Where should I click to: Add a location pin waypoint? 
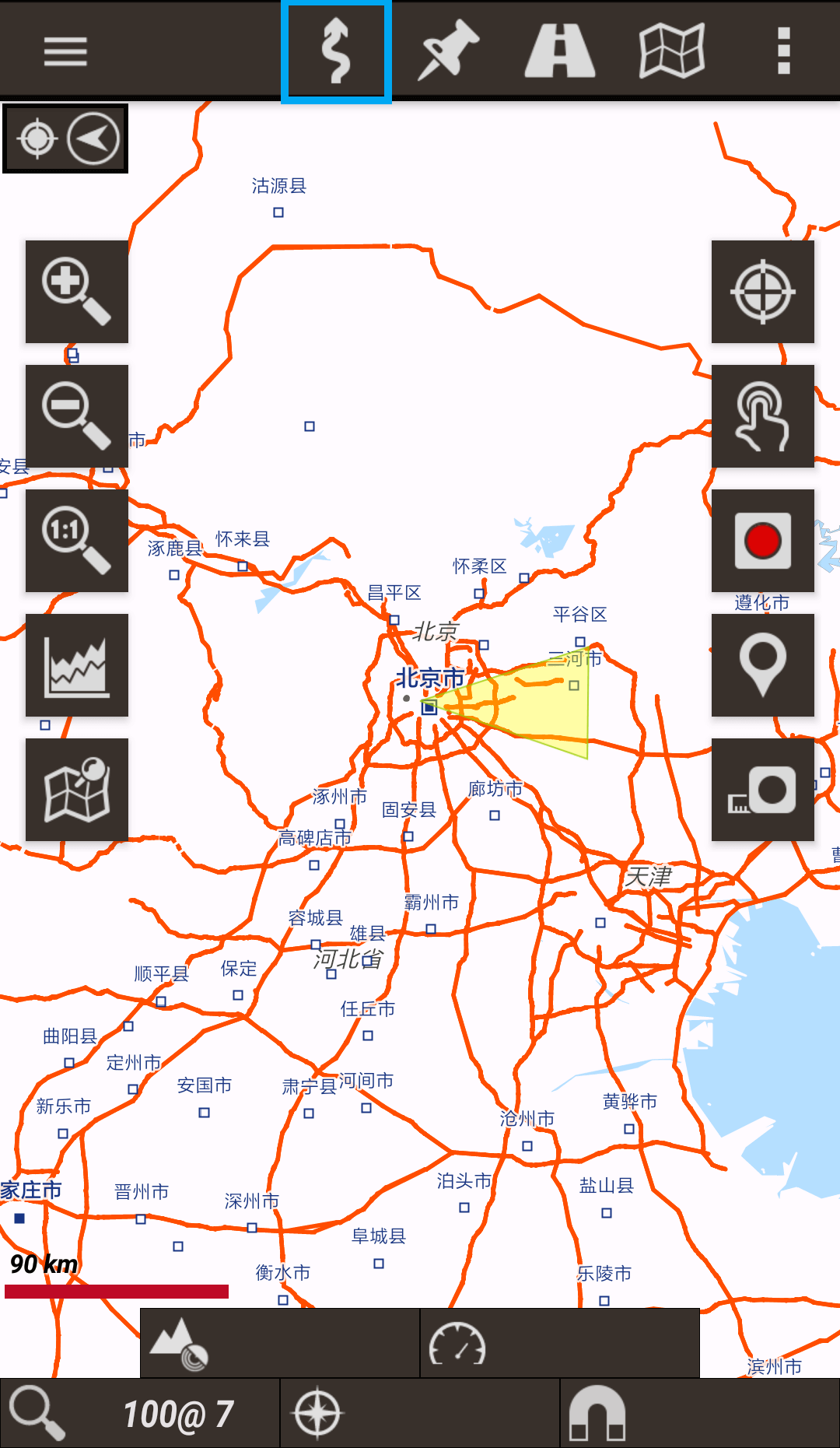[x=763, y=665]
